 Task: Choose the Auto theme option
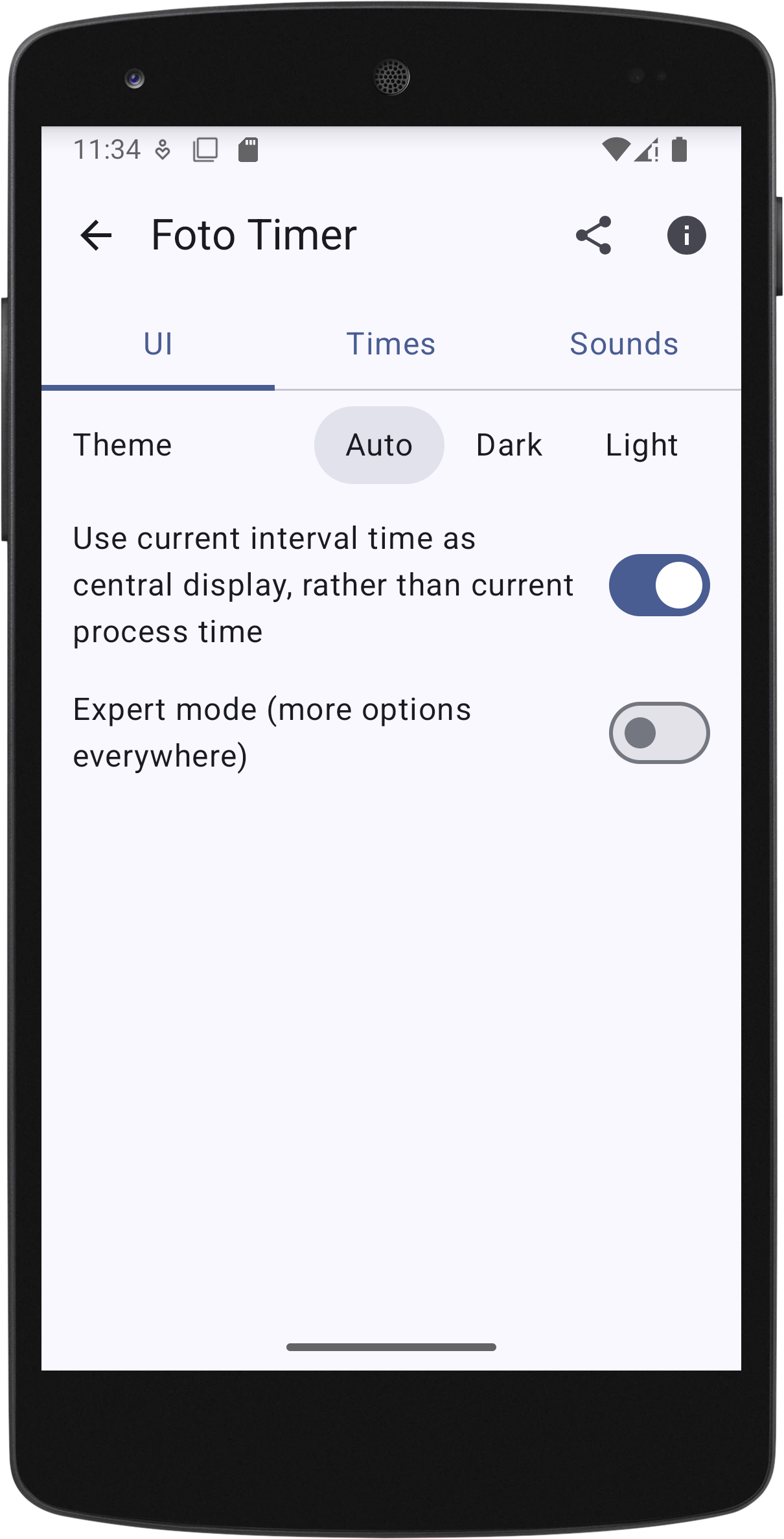pos(379,445)
